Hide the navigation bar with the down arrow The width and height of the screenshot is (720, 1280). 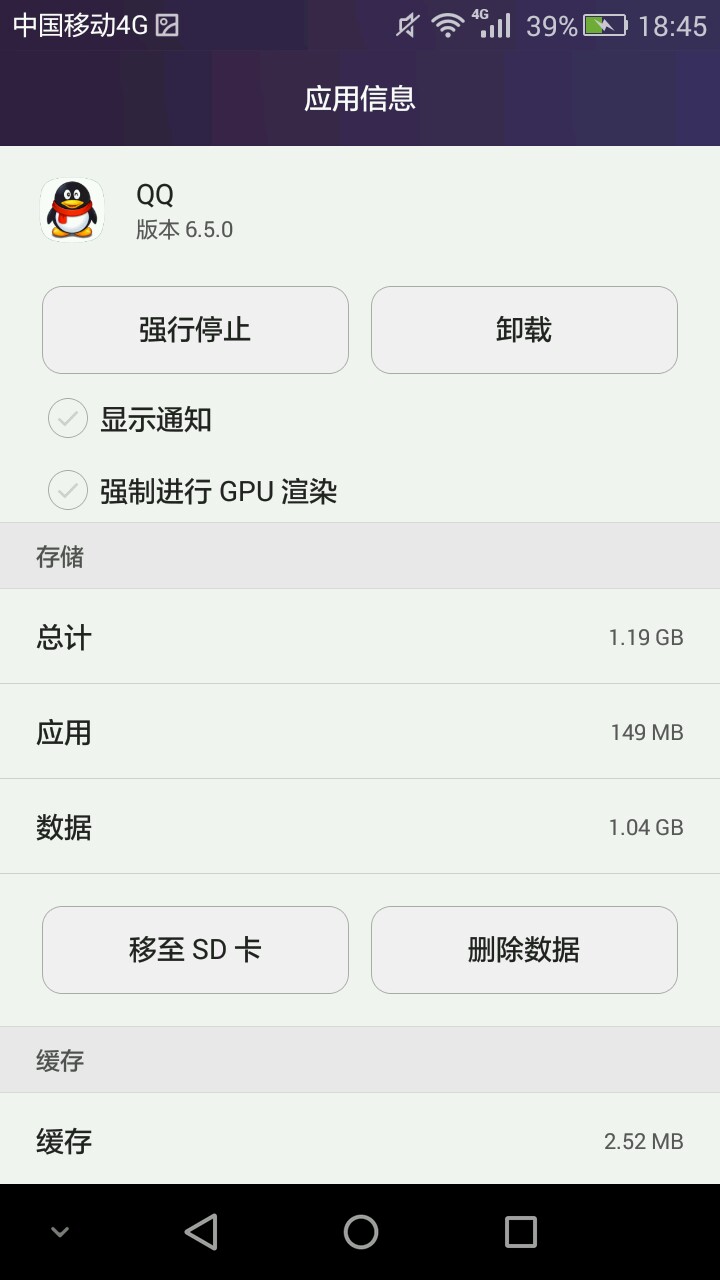pos(60,1232)
